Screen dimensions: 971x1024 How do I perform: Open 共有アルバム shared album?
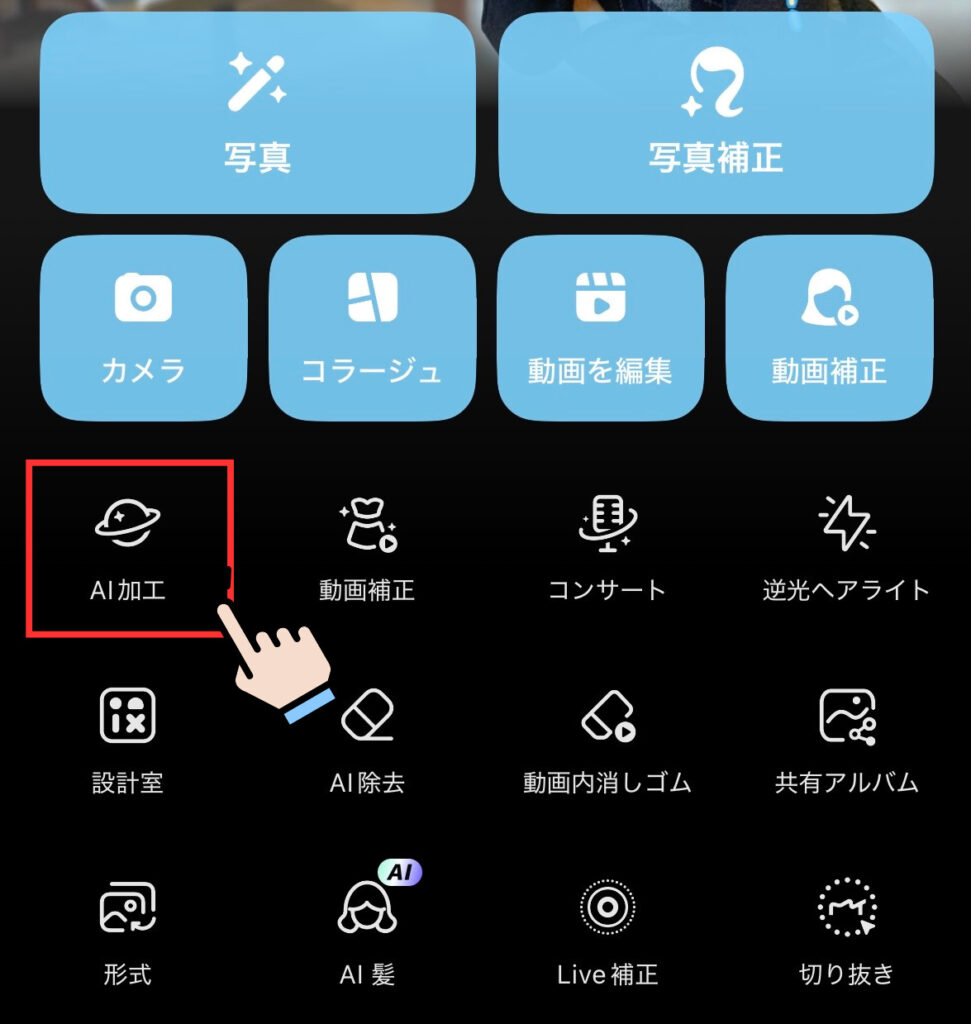(846, 740)
